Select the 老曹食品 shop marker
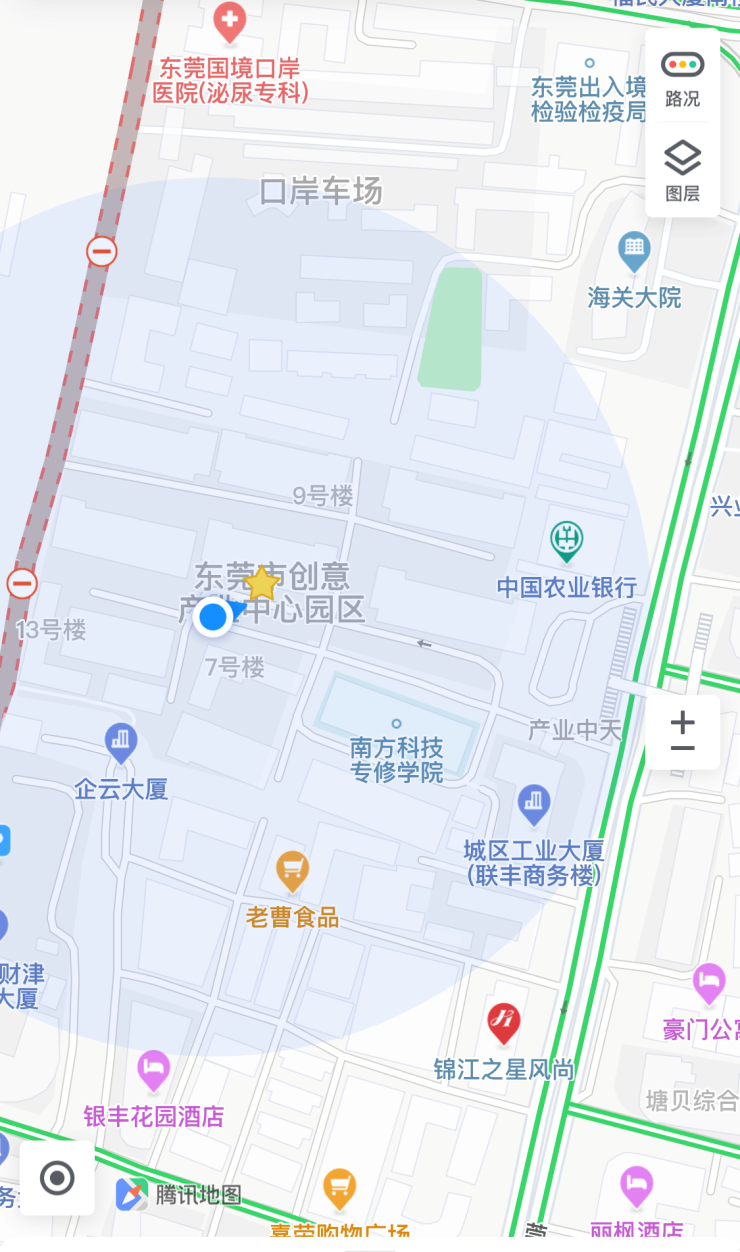 292,872
